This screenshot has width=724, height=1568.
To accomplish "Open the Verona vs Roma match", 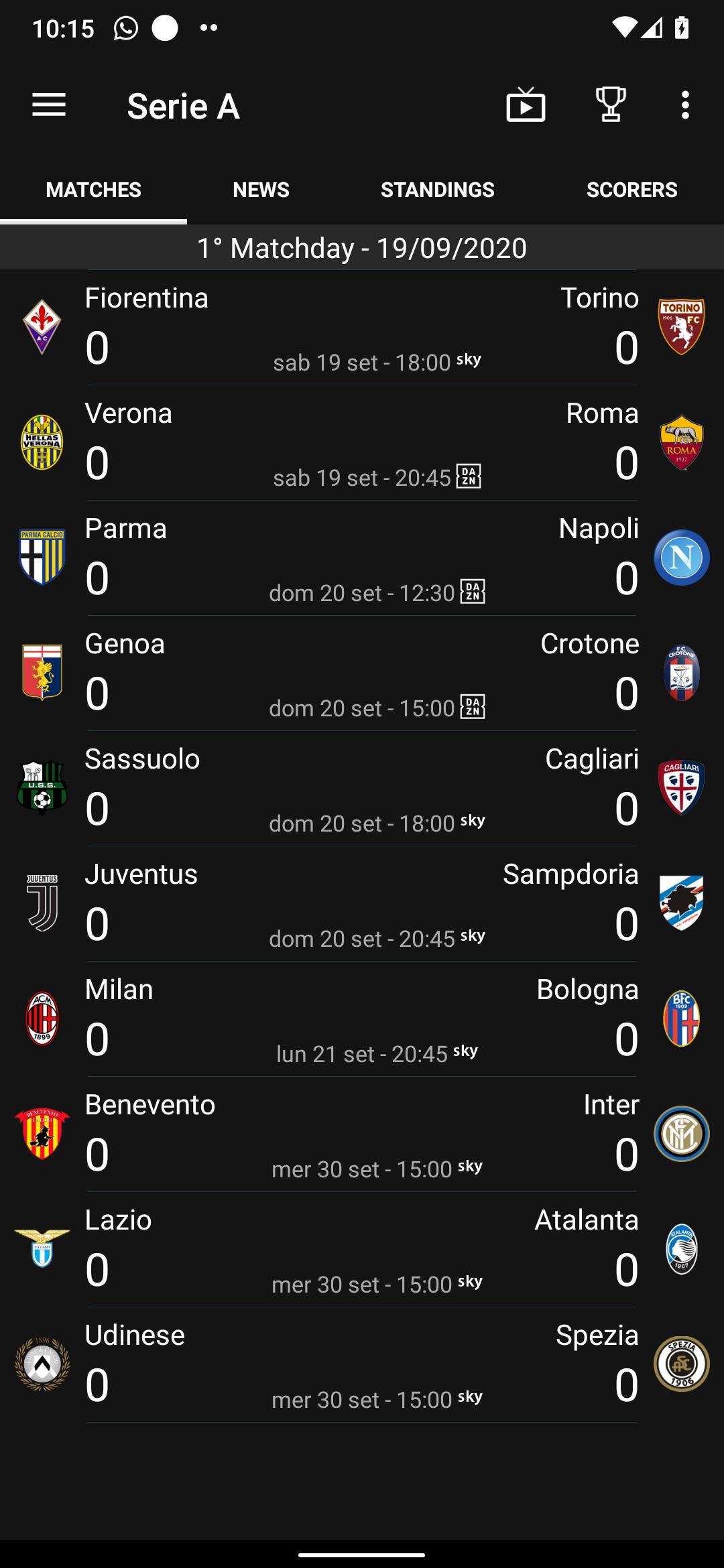I will click(x=362, y=443).
